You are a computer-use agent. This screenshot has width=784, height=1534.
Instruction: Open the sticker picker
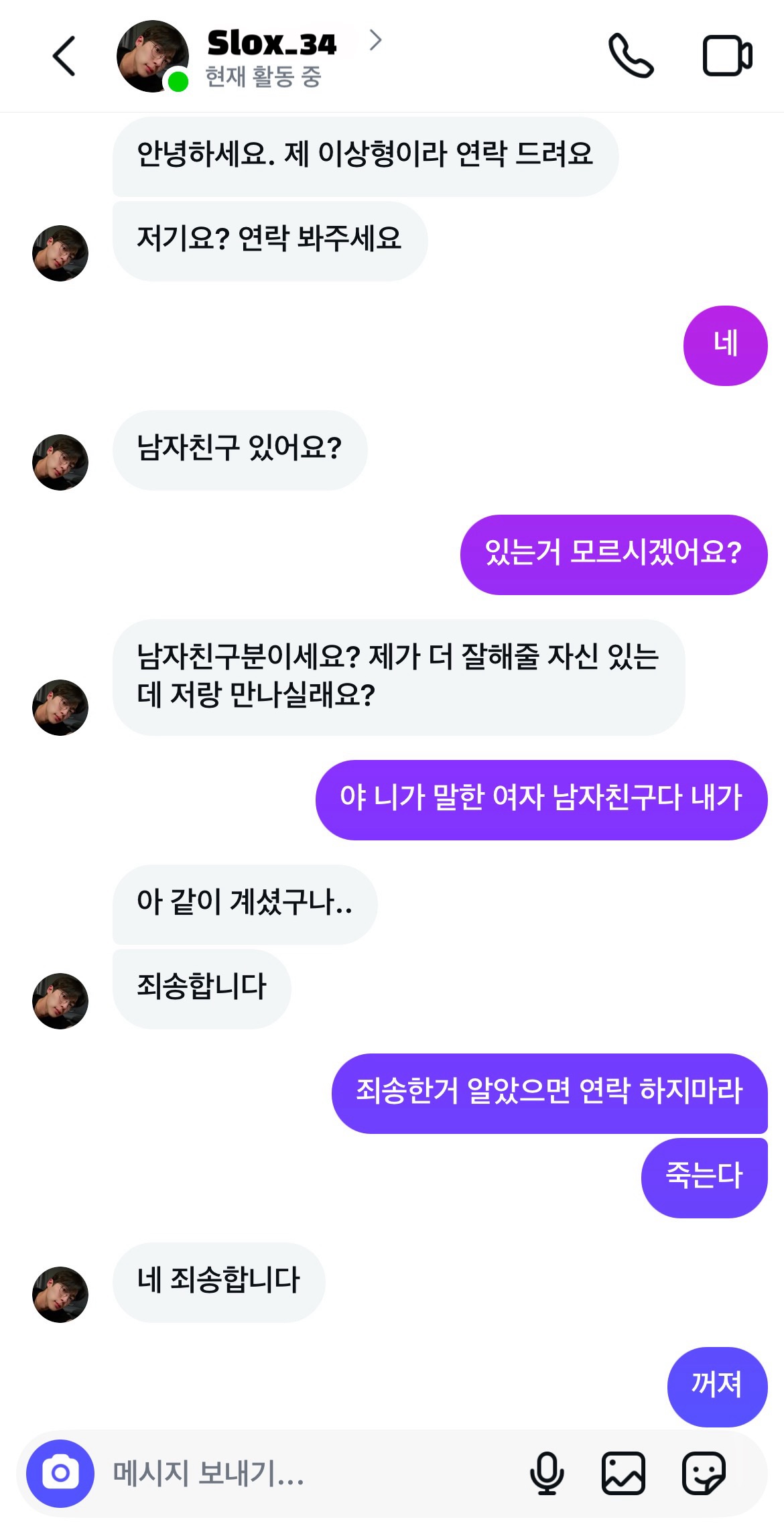pyautogui.click(x=704, y=1473)
